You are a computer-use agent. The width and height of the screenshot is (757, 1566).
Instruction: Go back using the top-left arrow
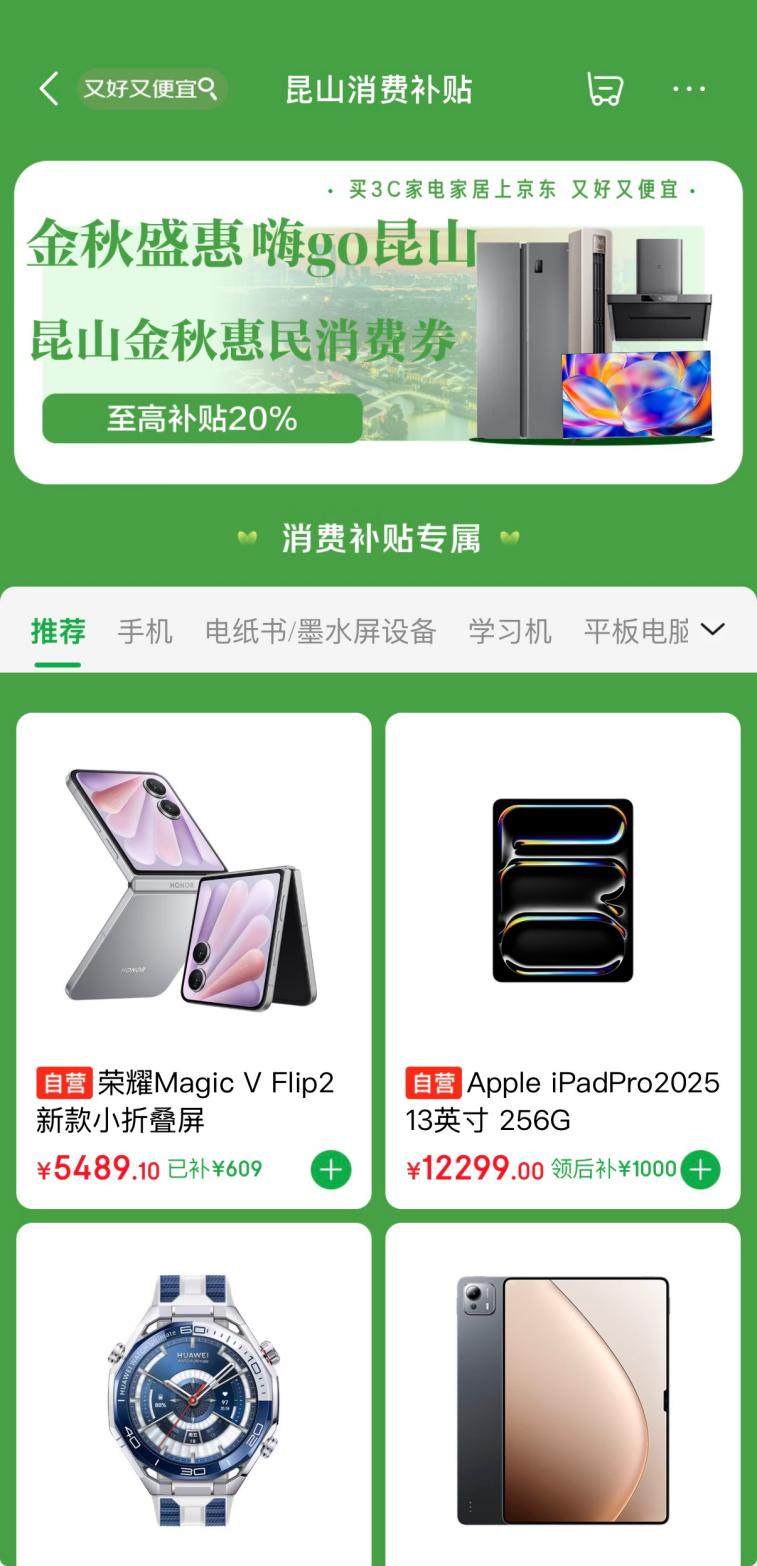pyautogui.click(x=48, y=89)
